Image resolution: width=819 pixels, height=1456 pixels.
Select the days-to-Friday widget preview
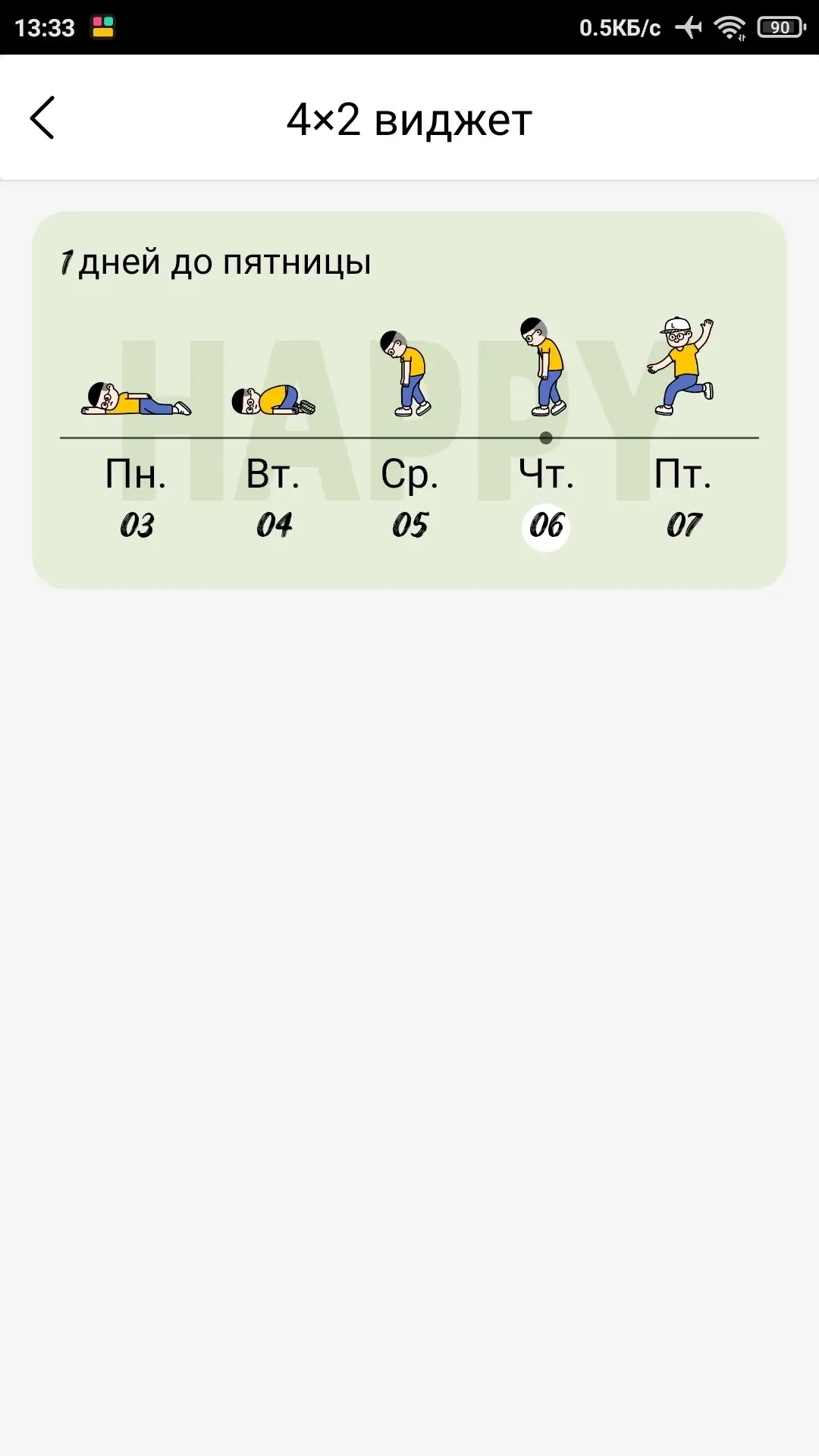[409, 400]
